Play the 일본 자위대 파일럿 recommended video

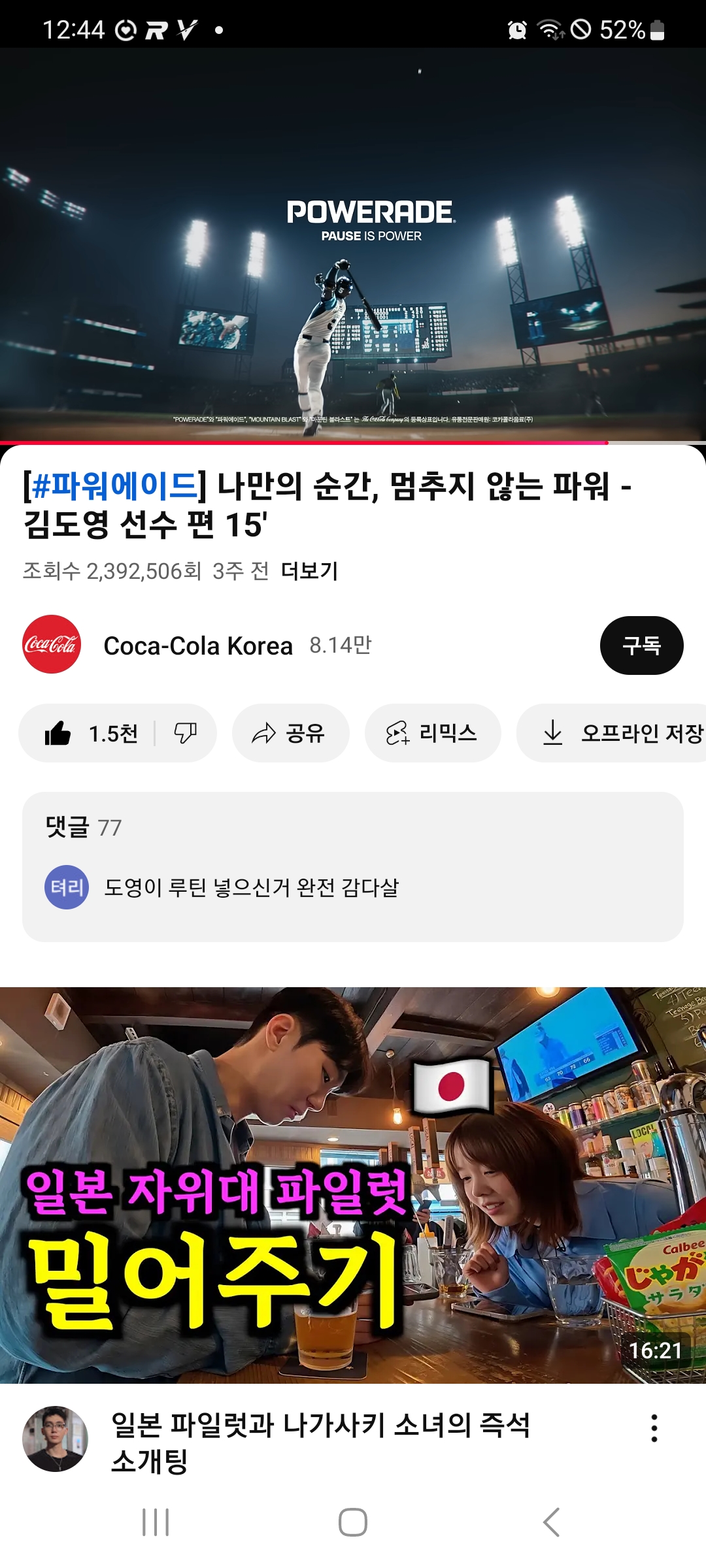click(x=353, y=1184)
